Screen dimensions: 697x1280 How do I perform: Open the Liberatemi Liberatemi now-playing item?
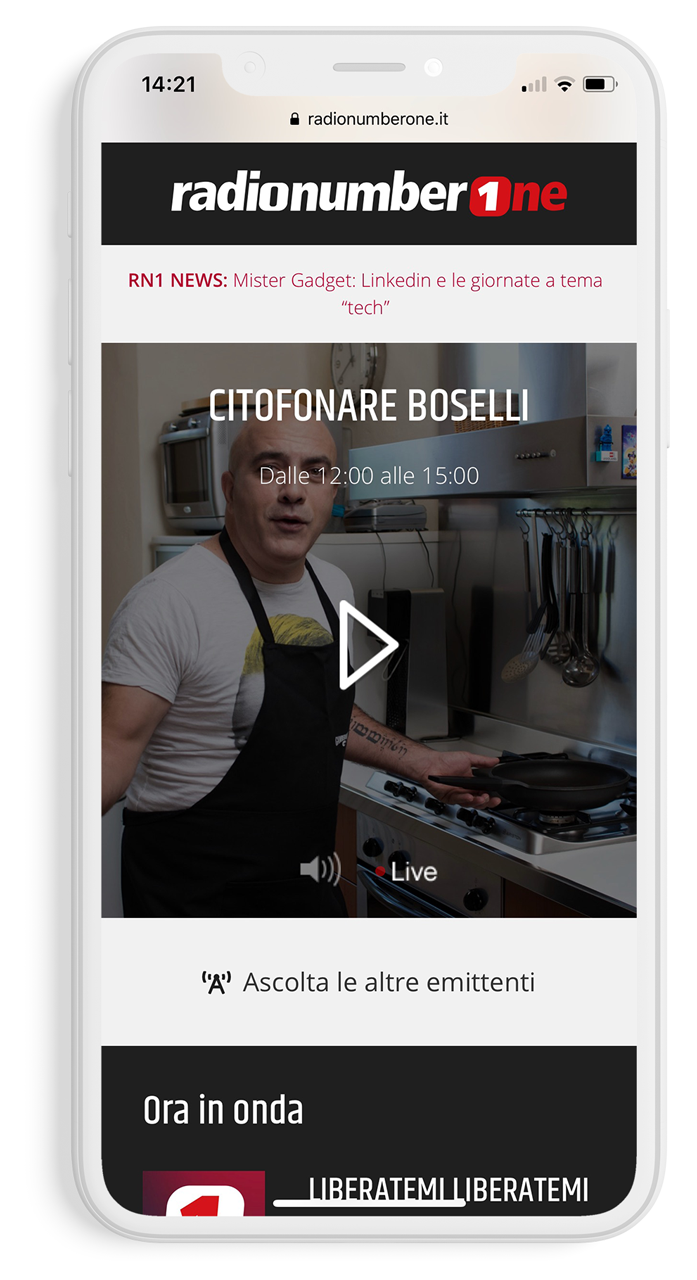[x=447, y=1190]
